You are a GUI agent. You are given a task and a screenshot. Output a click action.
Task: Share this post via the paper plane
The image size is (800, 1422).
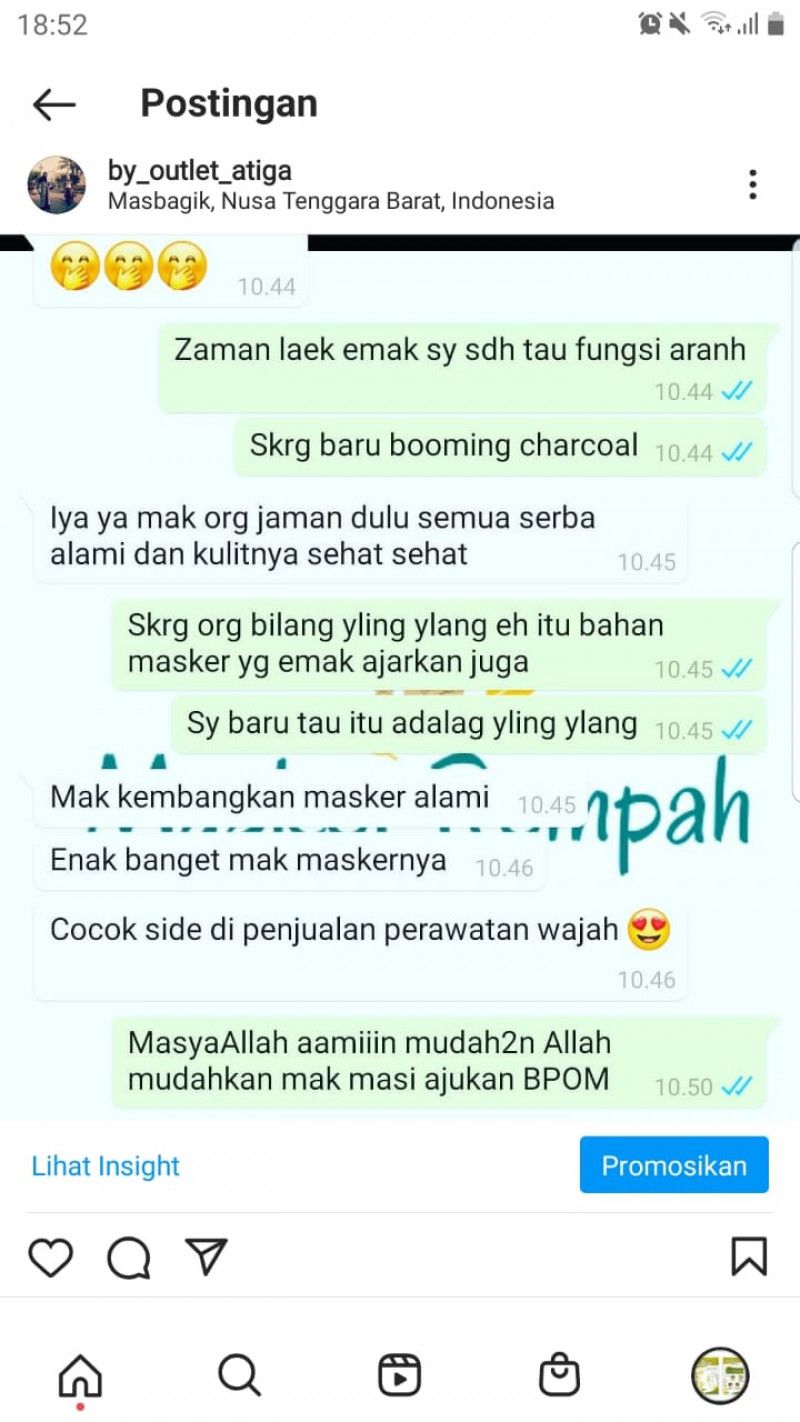[x=207, y=1257]
